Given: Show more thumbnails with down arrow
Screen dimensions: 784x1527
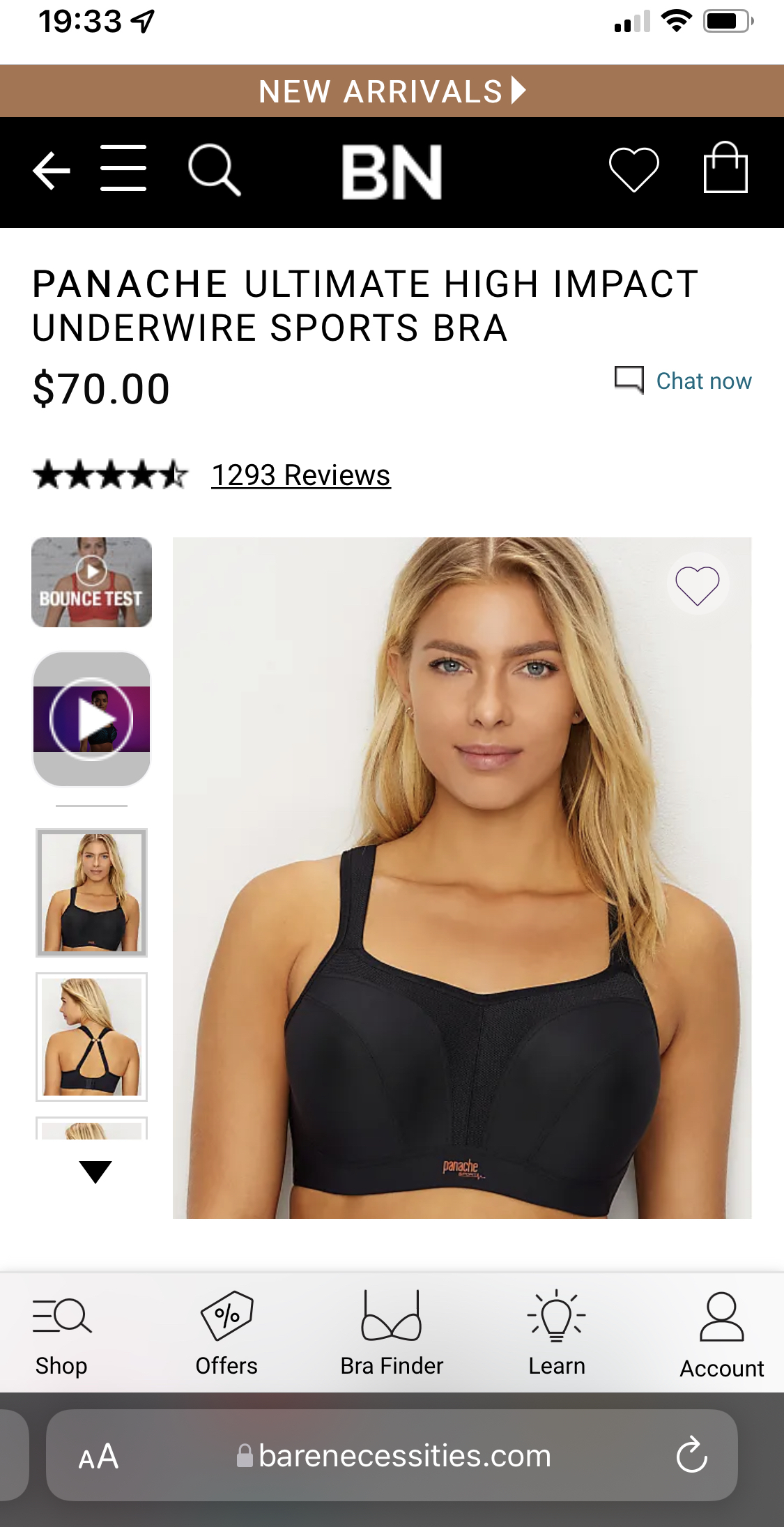Looking at the screenshot, I should click(x=95, y=1172).
